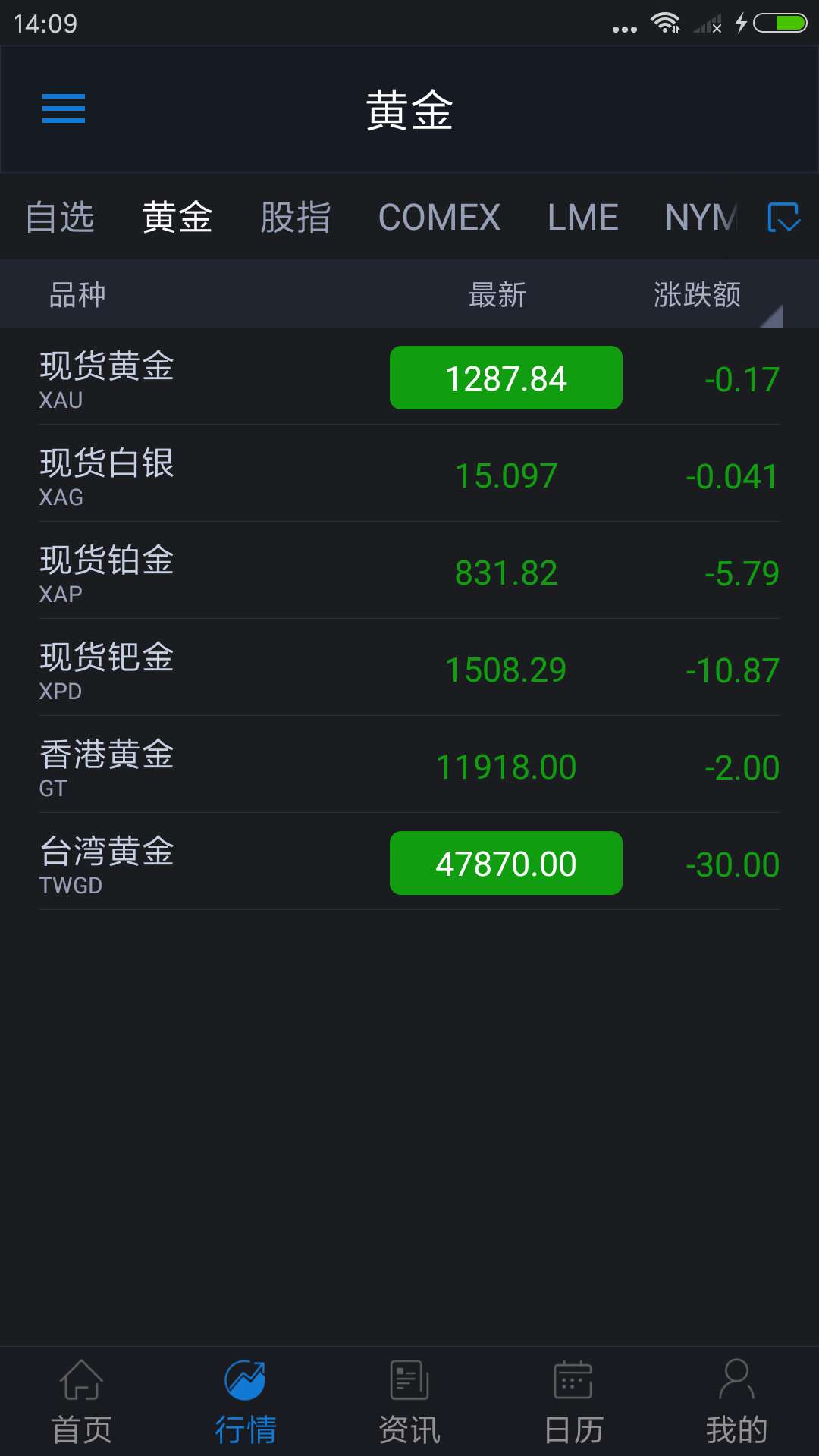Toggle the 涨跌额 column display
This screenshot has width=819, height=1456.
(x=698, y=294)
